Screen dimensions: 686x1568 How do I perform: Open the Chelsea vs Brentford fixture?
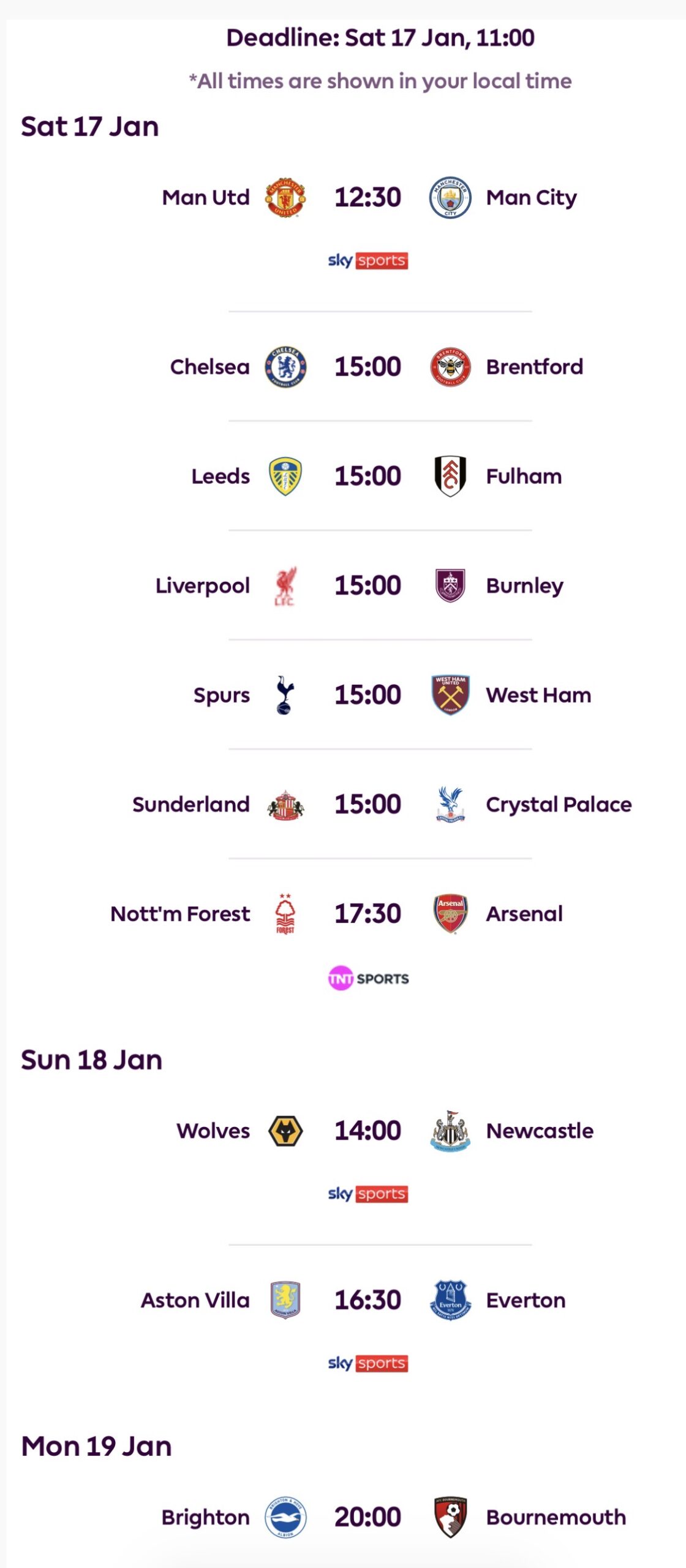tap(367, 367)
